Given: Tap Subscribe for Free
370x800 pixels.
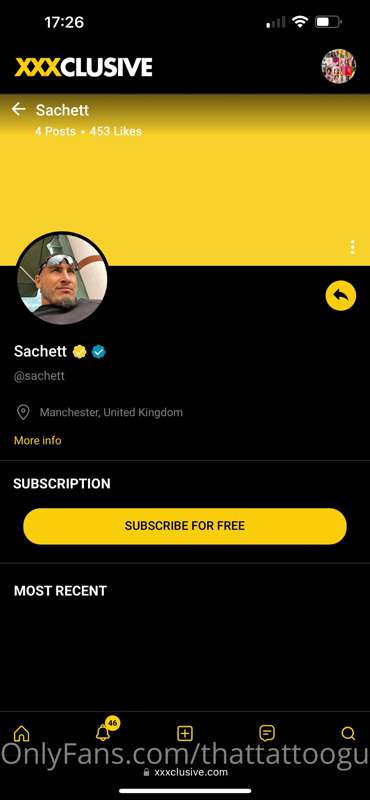Looking at the screenshot, I should tap(185, 526).
